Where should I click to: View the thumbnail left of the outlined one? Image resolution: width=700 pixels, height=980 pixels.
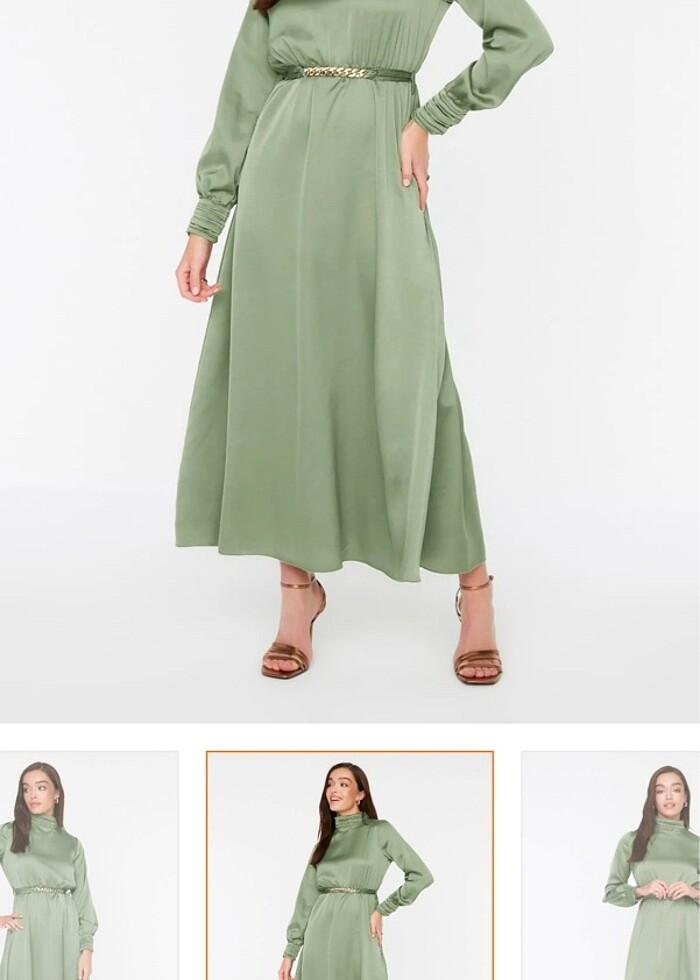click(88, 865)
